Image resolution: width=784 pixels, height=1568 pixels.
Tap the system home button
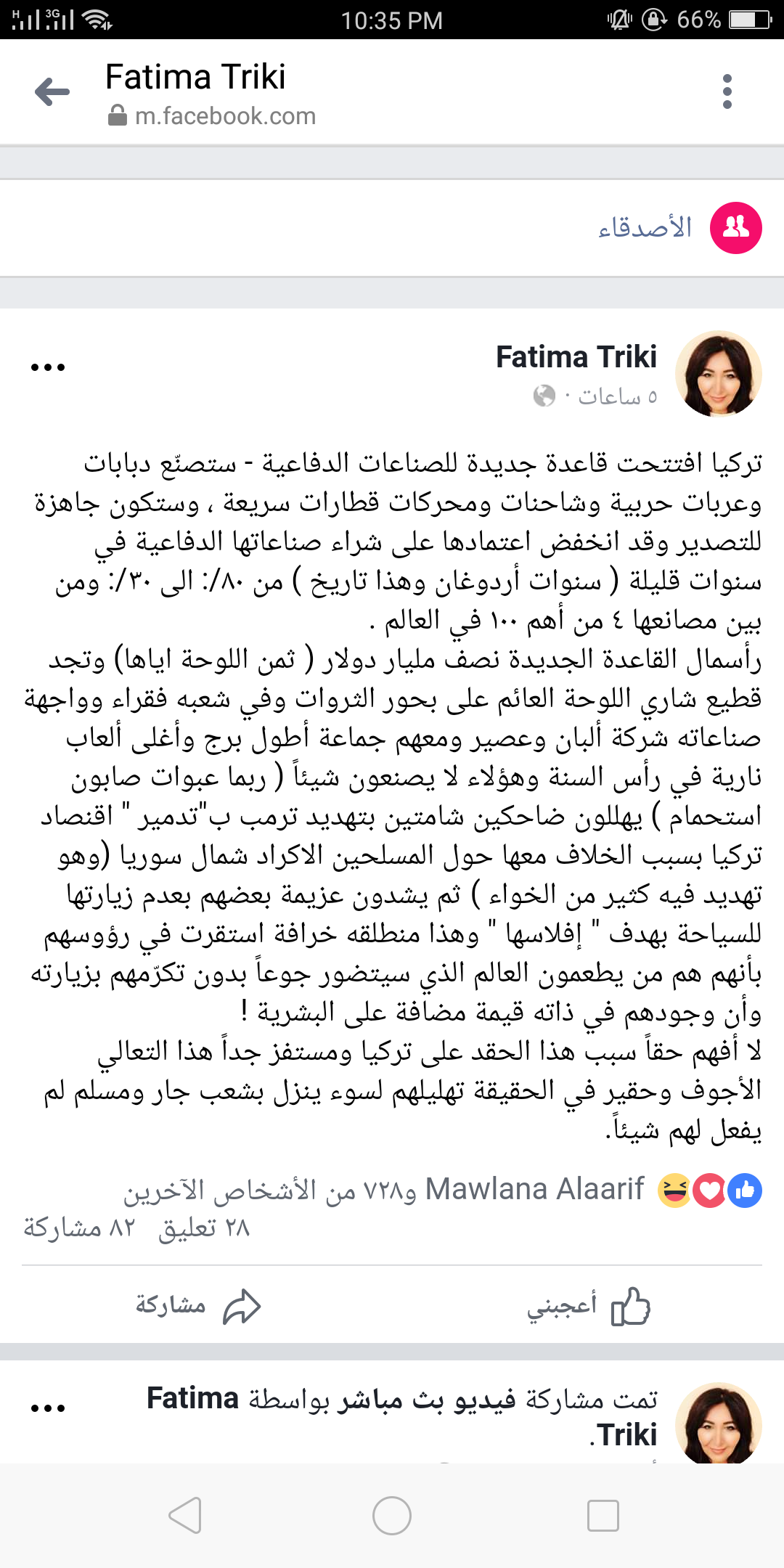pos(392,1516)
